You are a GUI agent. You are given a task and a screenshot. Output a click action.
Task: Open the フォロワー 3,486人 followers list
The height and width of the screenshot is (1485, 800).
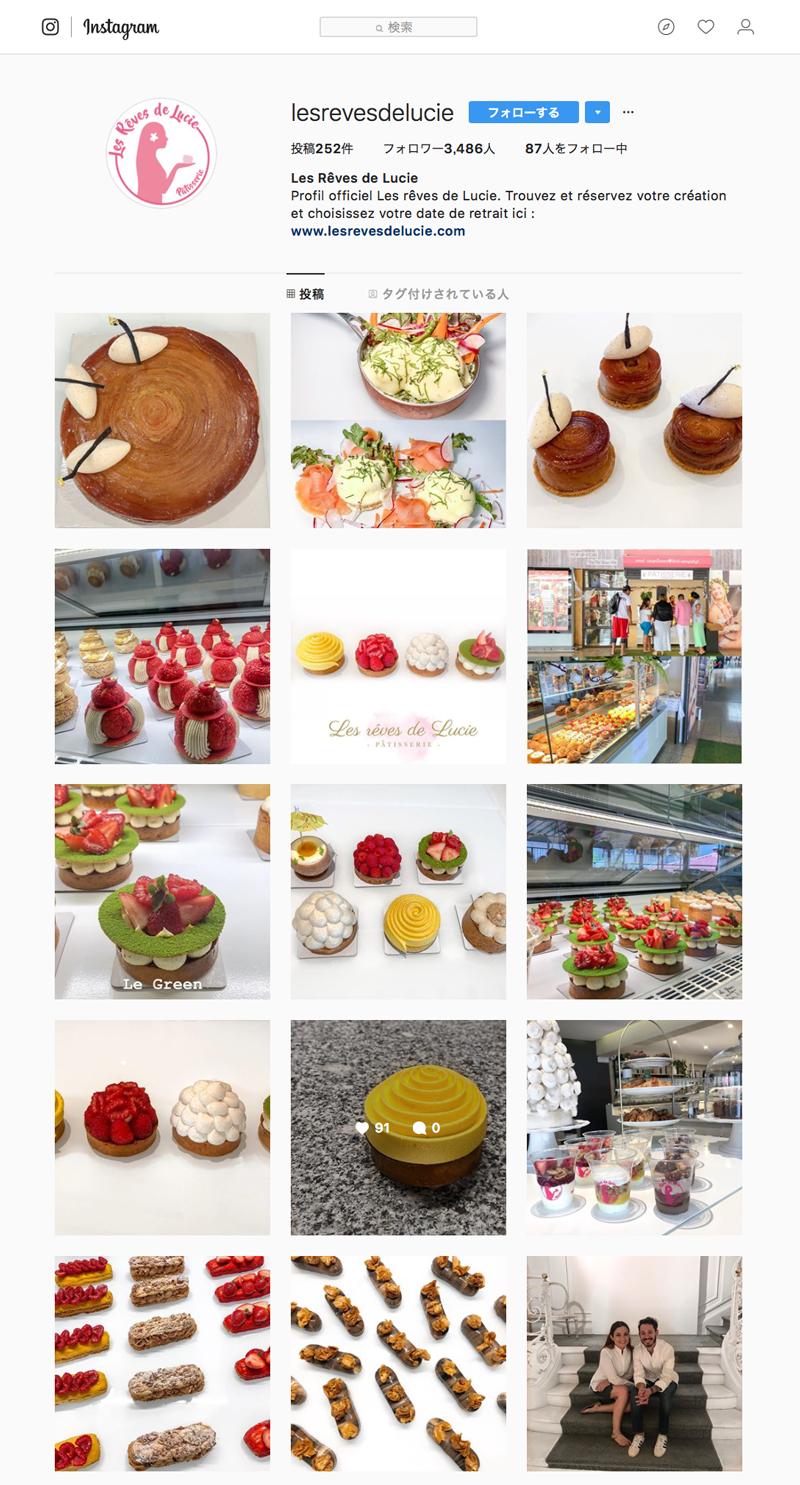coord(439,149)
